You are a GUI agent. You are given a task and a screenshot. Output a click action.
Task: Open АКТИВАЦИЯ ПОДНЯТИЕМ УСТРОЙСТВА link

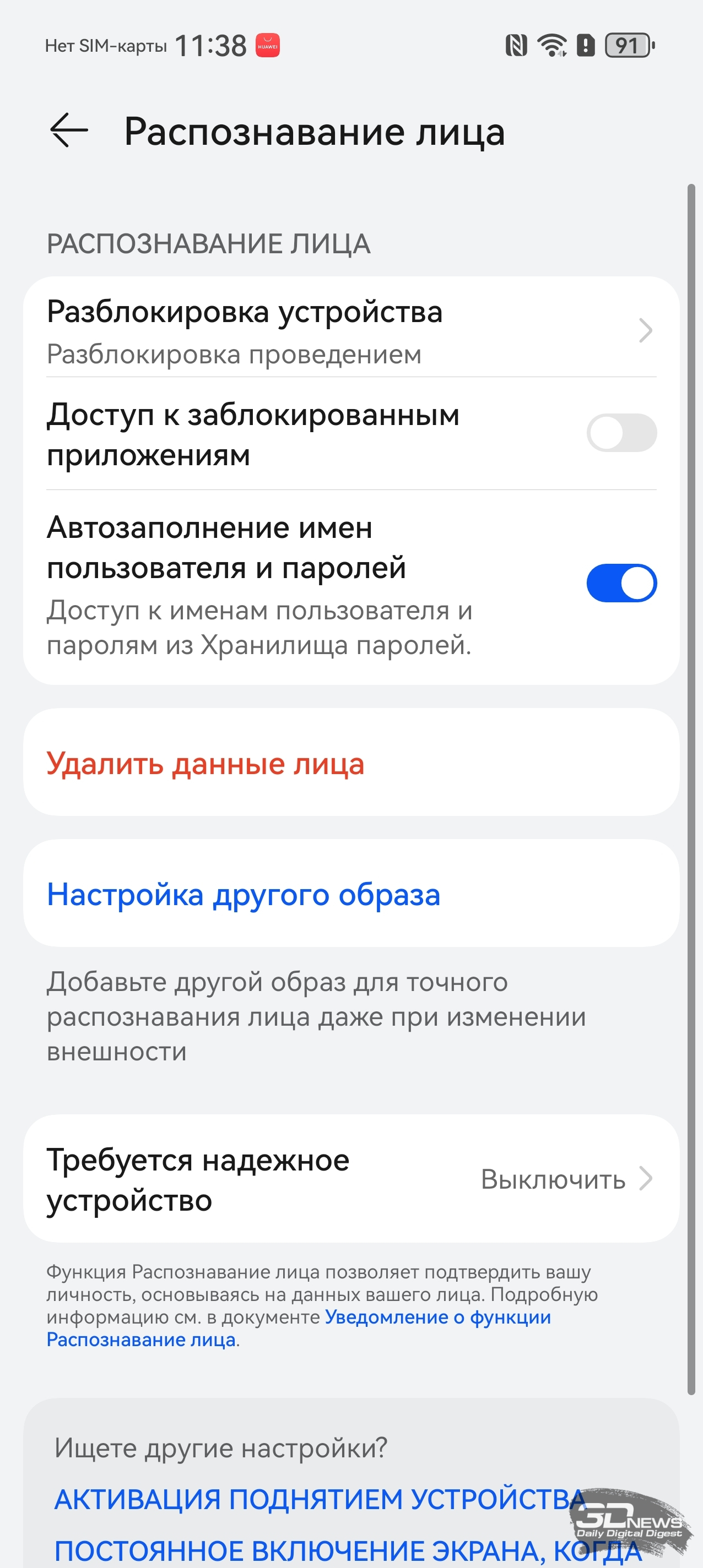320,1499
